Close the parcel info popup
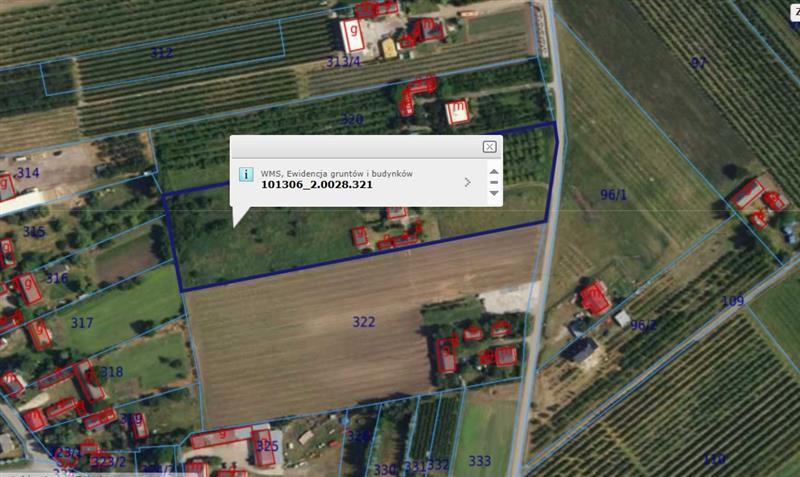 point(489,147)
